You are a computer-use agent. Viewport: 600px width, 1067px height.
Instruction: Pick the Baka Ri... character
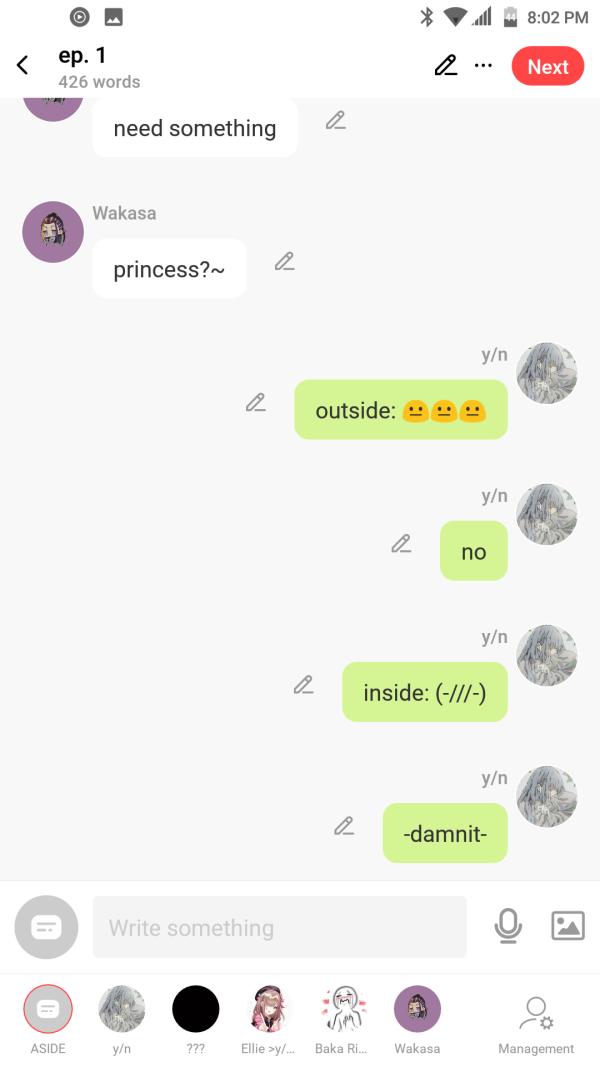342,1010
